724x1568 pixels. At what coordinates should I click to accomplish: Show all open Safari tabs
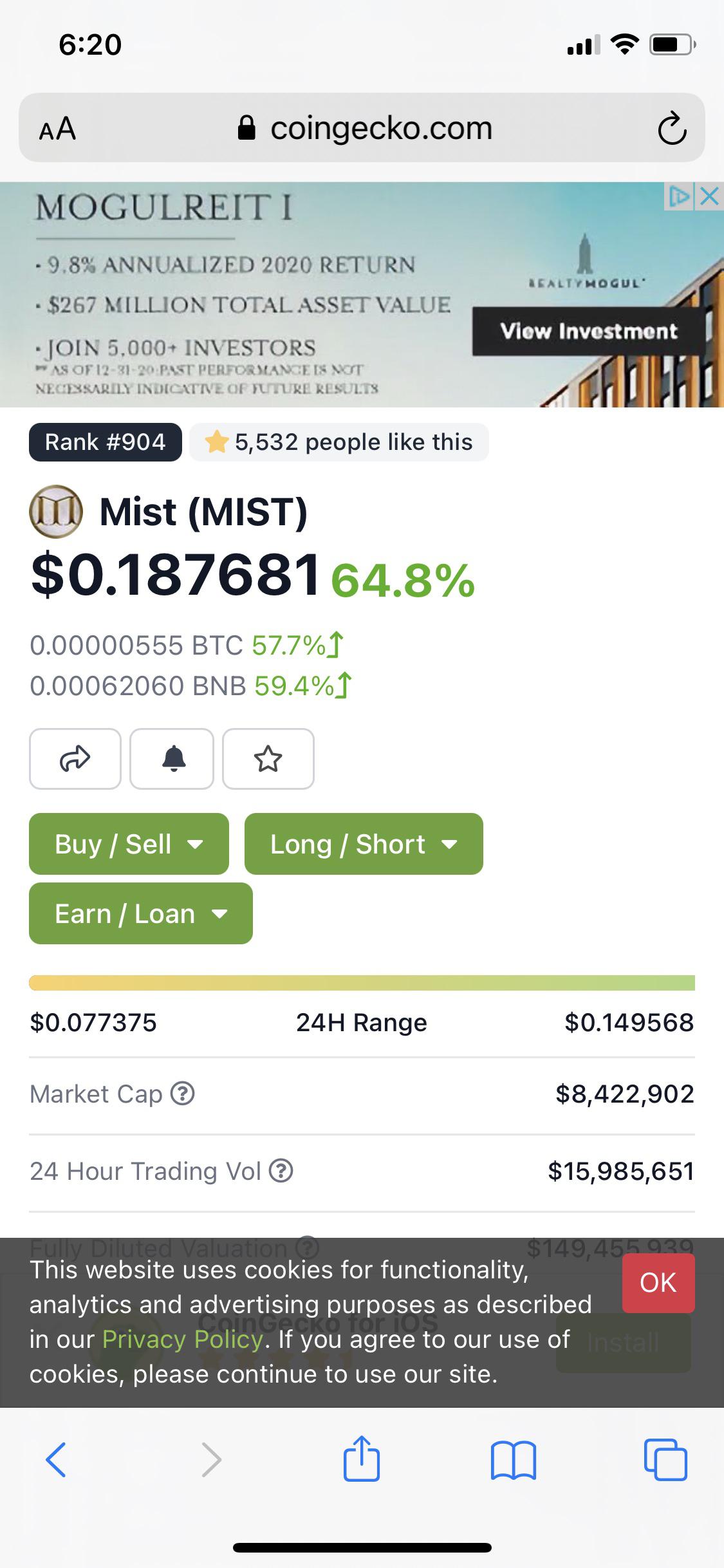[665, 1459]
